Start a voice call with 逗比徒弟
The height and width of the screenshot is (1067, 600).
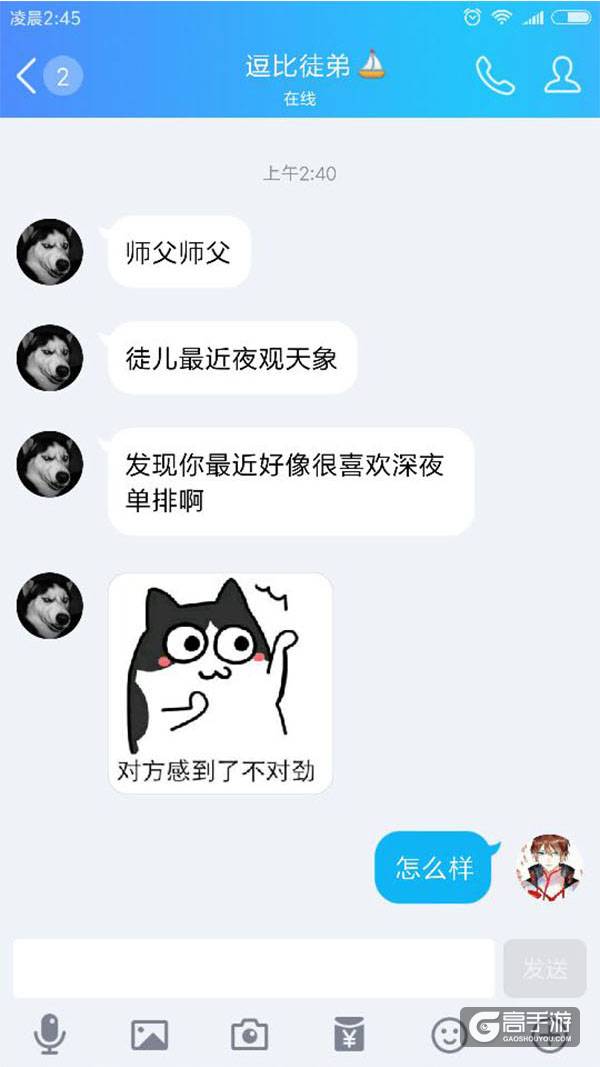[x=494, y=76]
